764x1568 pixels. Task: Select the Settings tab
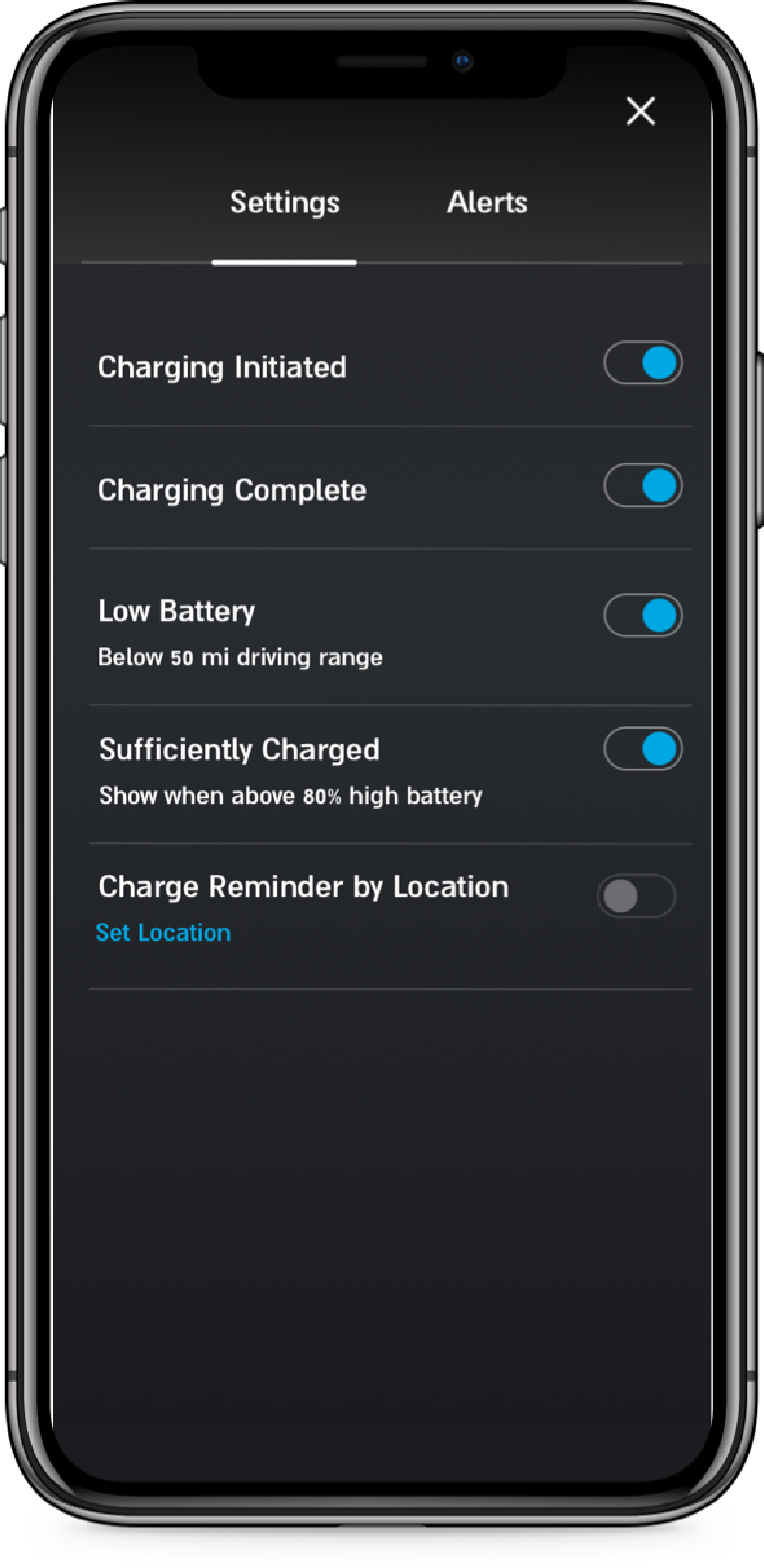(284, 203)
